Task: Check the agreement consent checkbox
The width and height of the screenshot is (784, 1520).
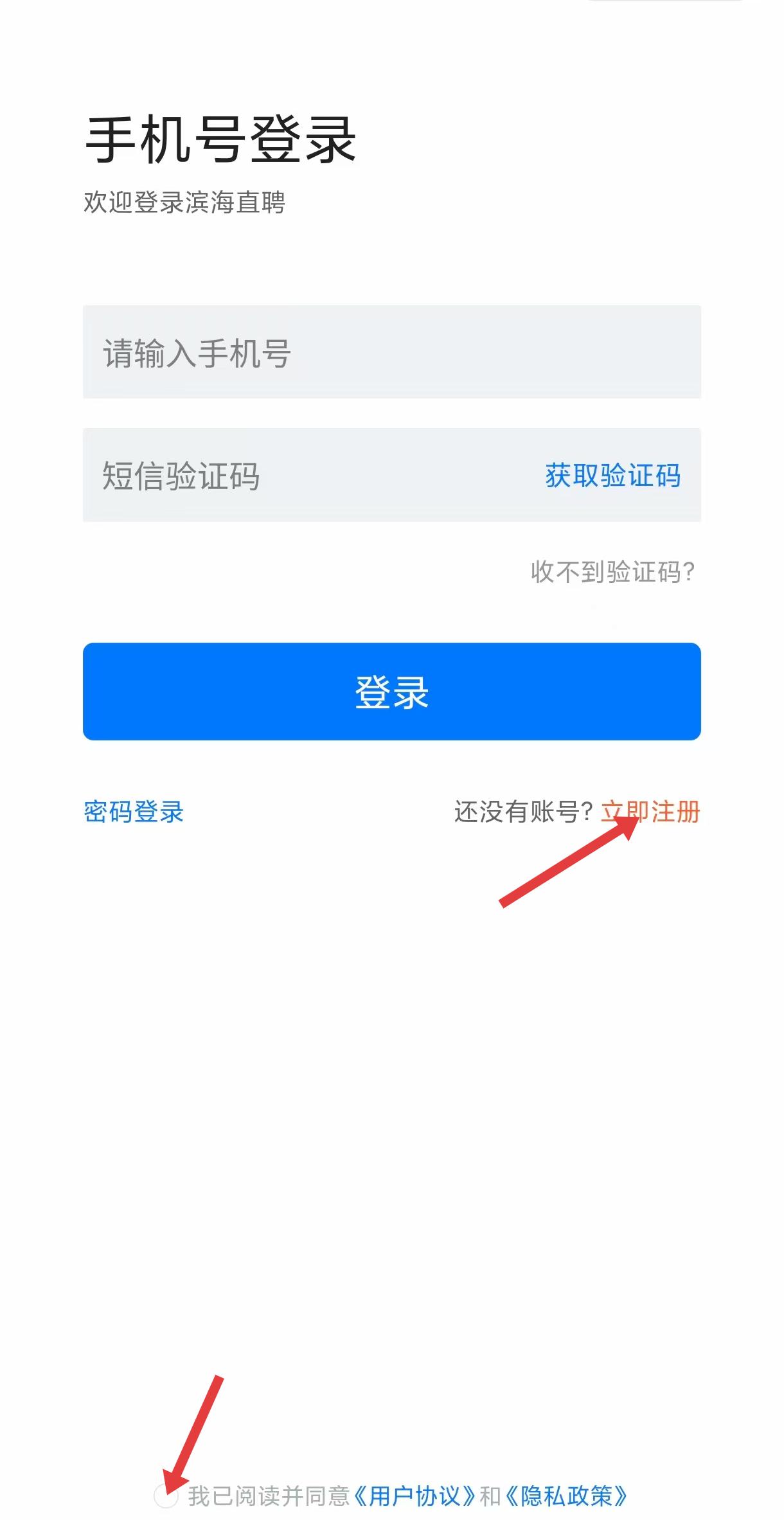Action: tap(166, 1497)
